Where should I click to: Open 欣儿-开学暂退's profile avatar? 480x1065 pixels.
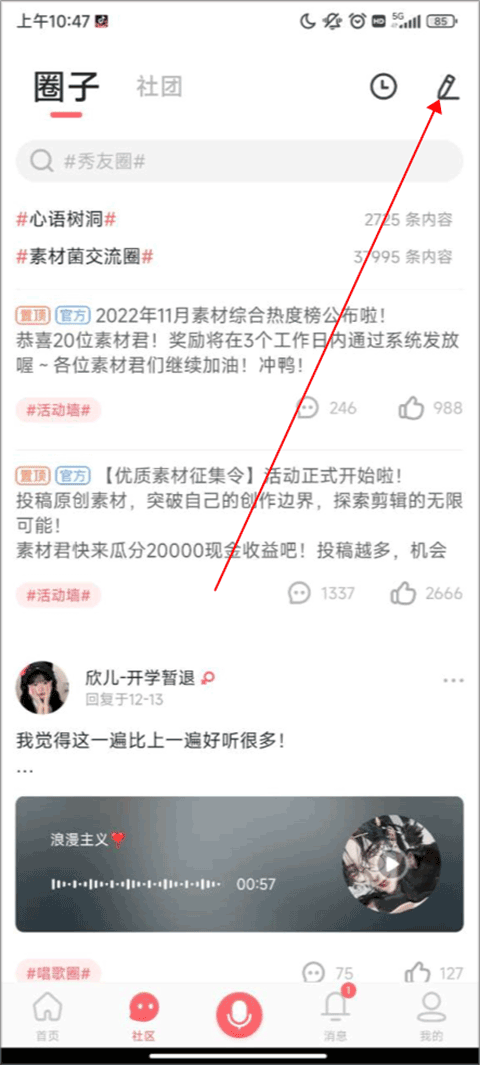[43, 688]
